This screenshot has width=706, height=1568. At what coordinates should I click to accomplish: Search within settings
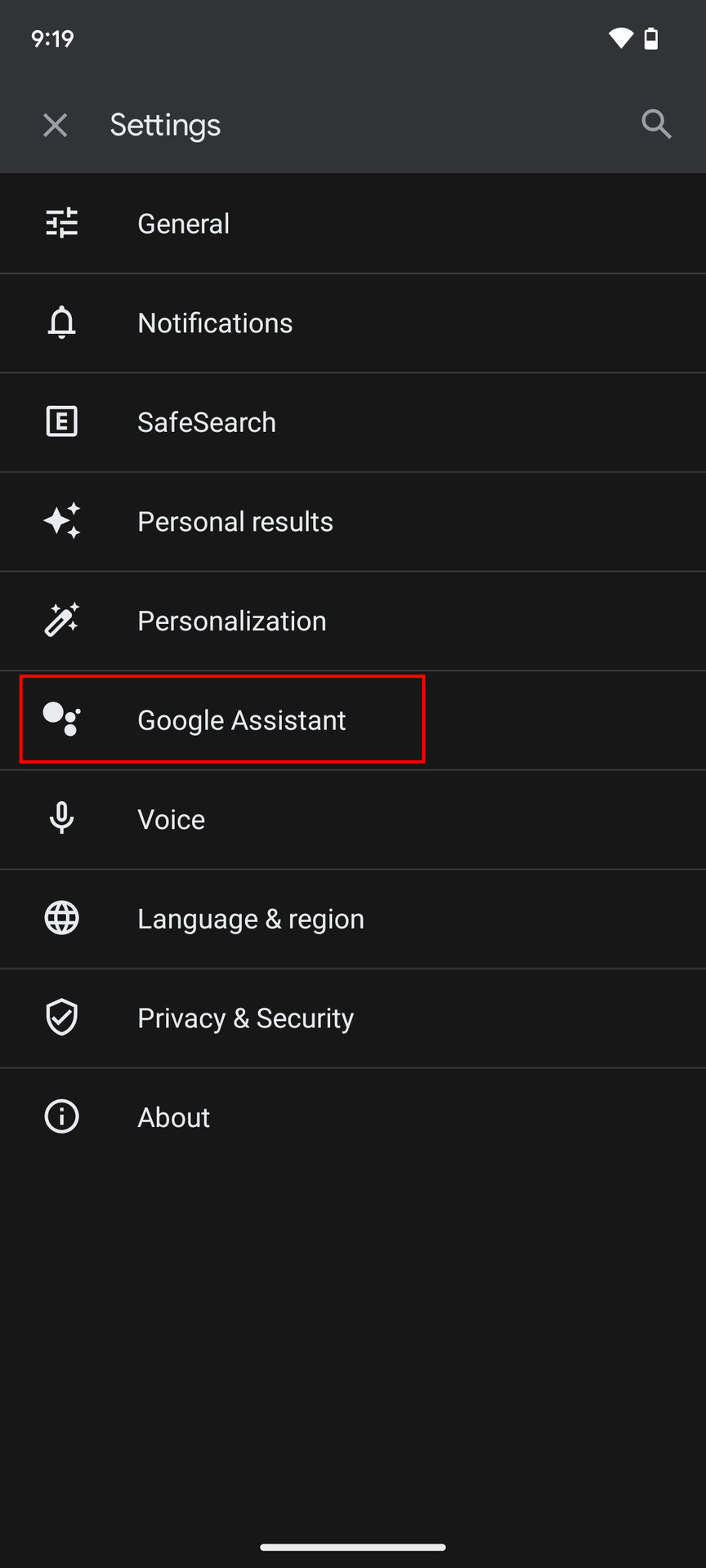655,124
